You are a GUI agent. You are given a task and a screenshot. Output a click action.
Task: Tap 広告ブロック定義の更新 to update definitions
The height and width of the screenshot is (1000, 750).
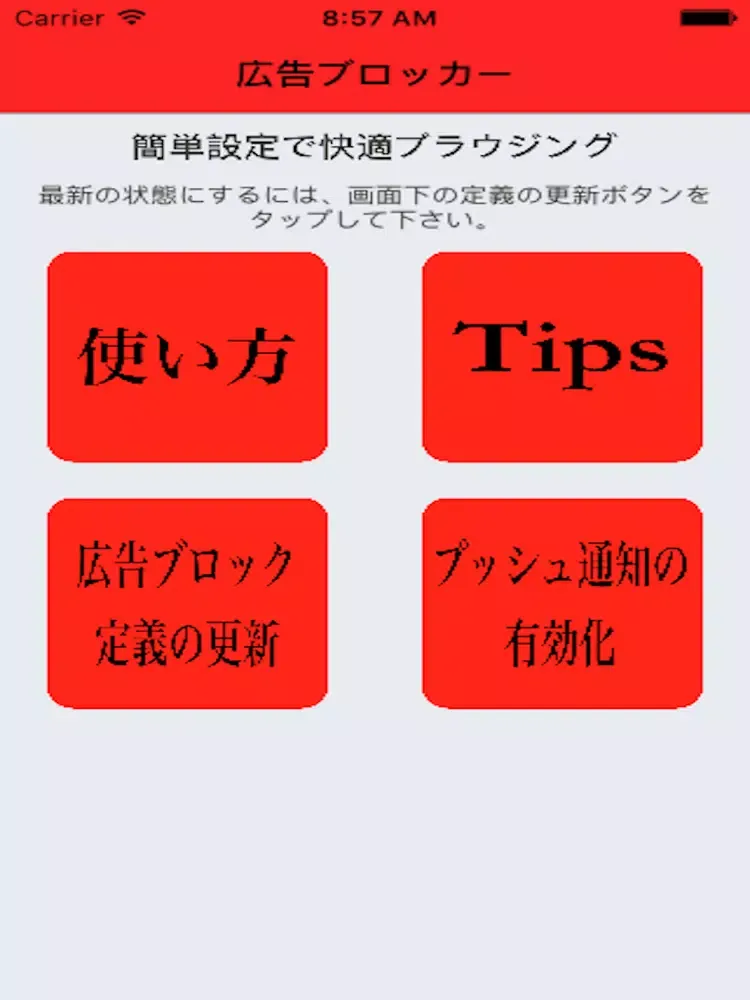pos(187,603)
